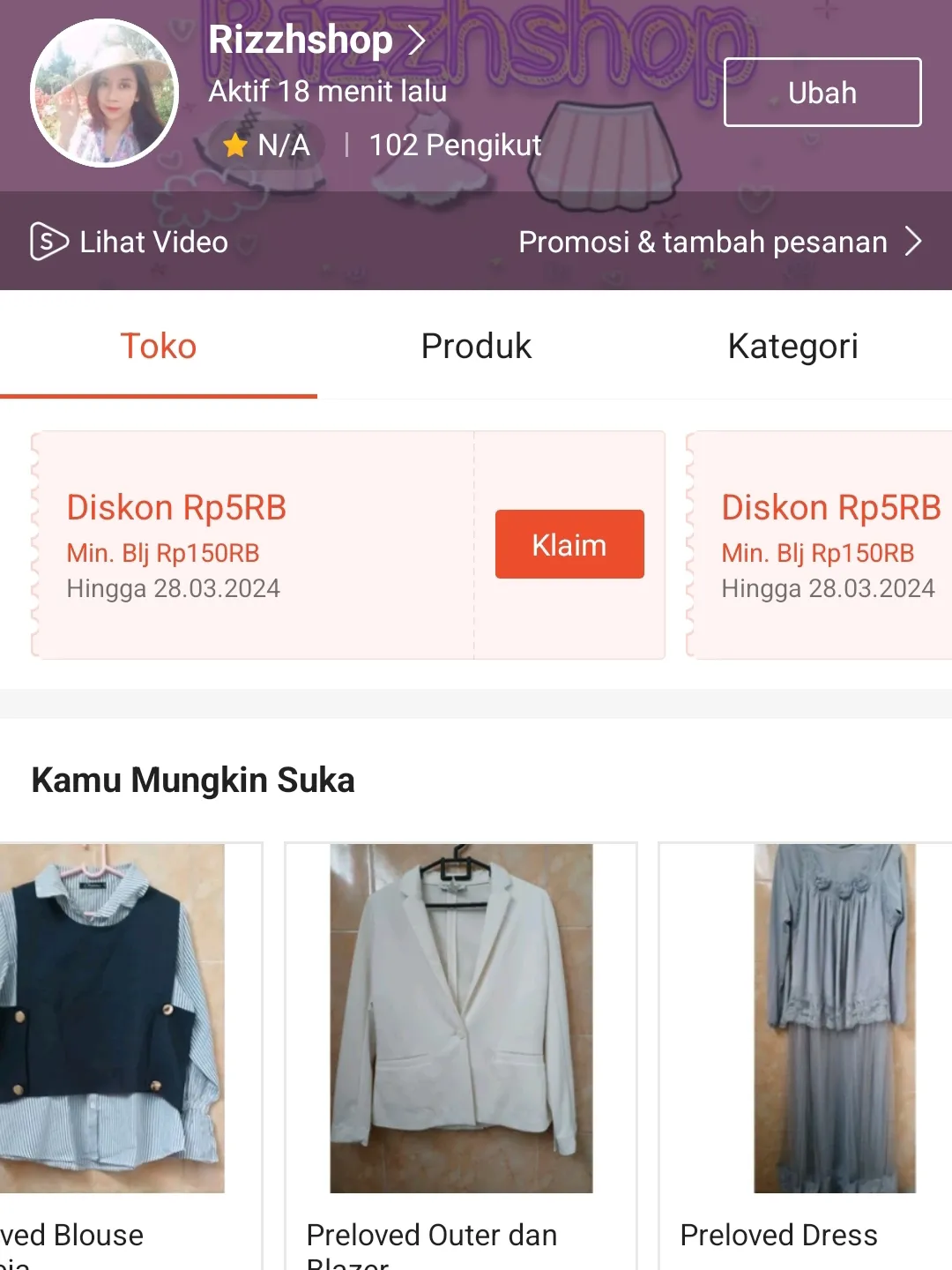View the 102 Pengikut follower list

pyautogui.click(x=455, y=145)
